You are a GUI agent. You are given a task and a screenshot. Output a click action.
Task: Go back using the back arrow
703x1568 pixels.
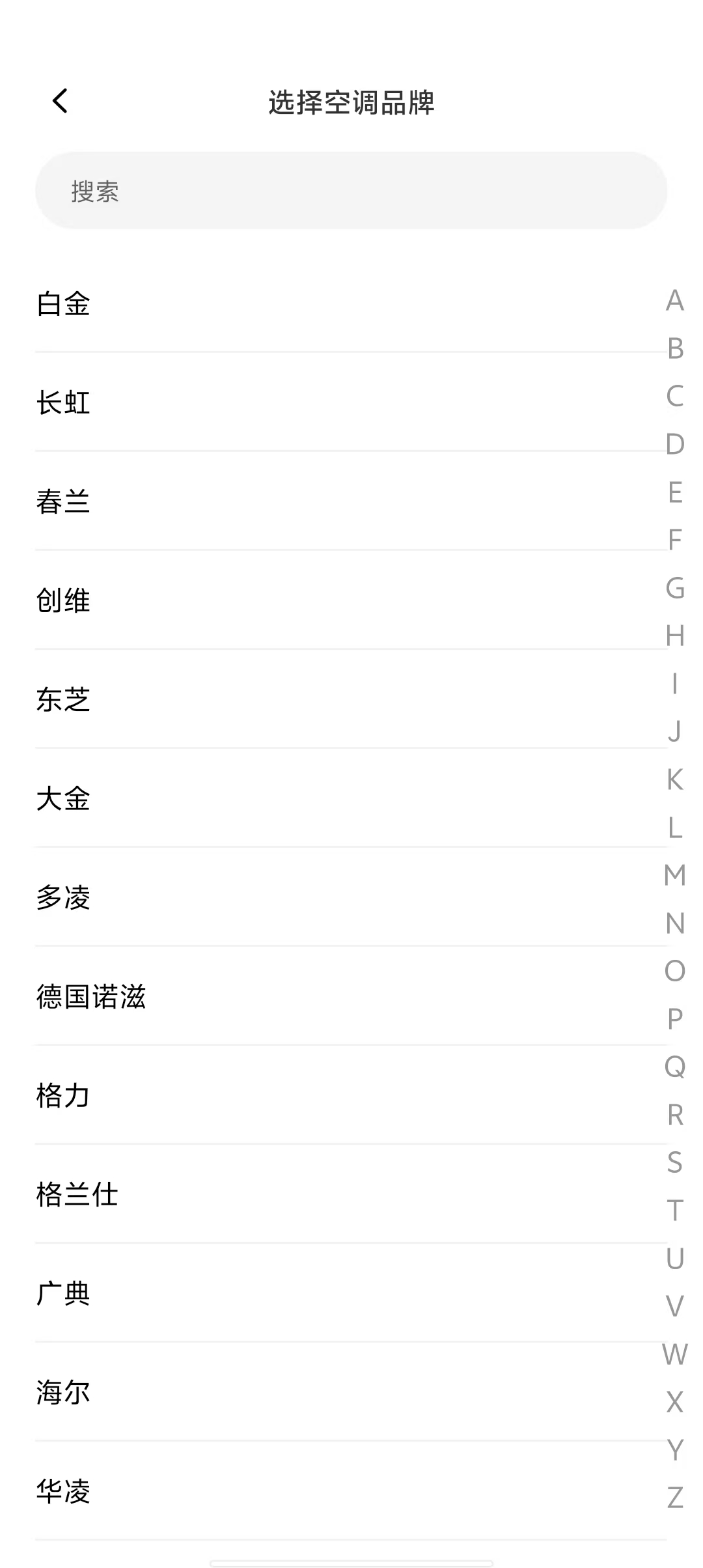click(60, 101)
